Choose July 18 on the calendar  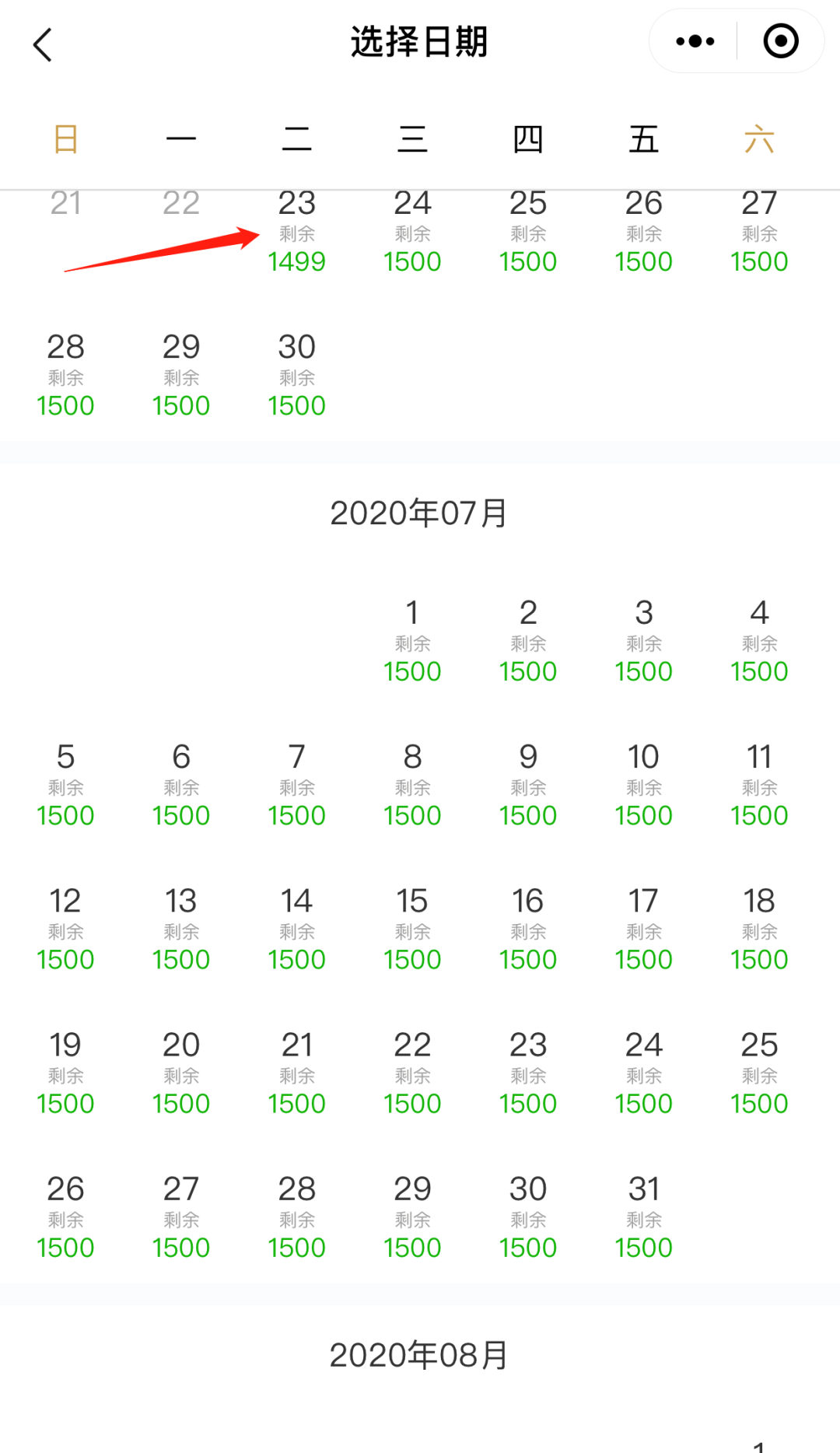coord(759,930)
